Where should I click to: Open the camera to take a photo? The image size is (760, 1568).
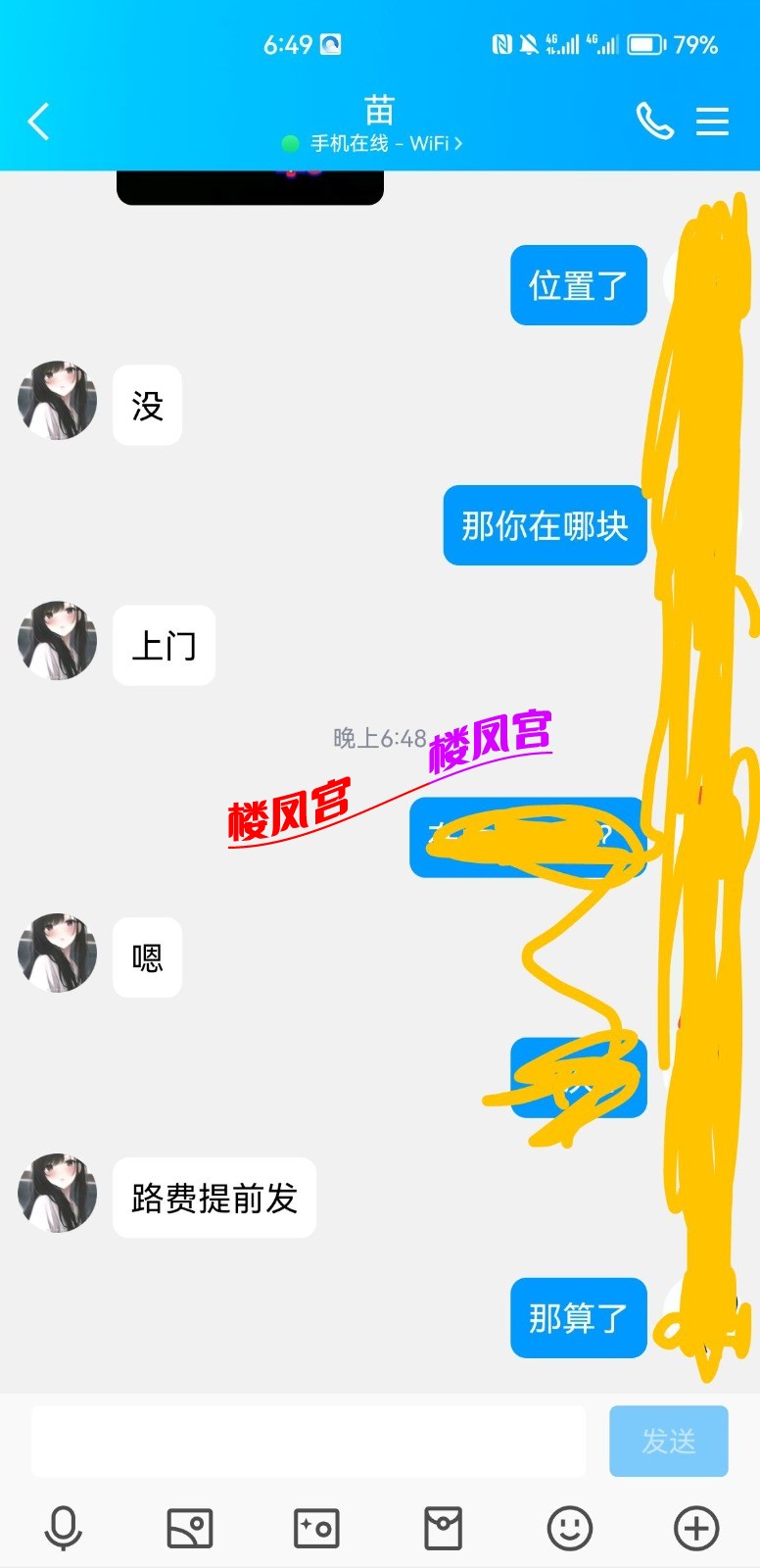tap(316, 1528)
